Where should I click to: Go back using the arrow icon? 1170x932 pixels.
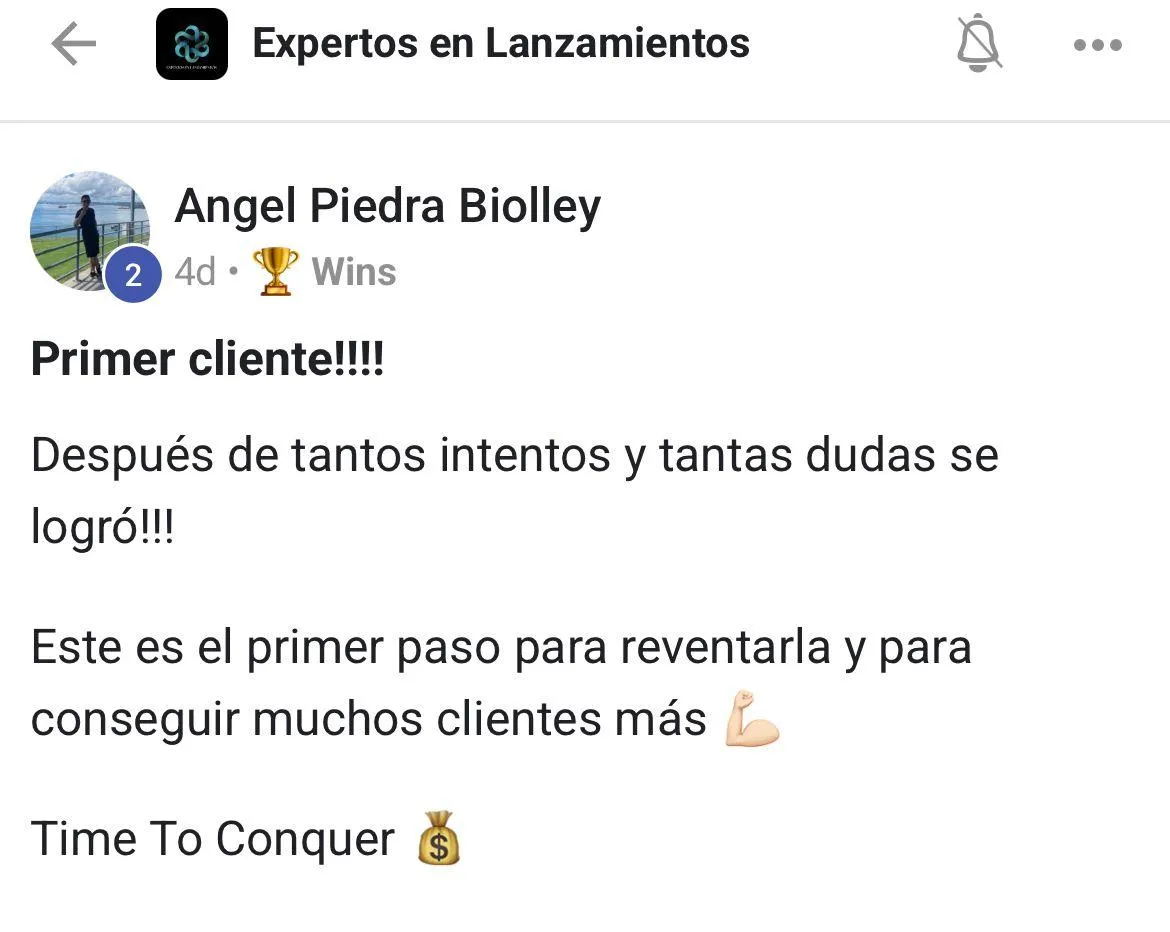click(73, 45)
